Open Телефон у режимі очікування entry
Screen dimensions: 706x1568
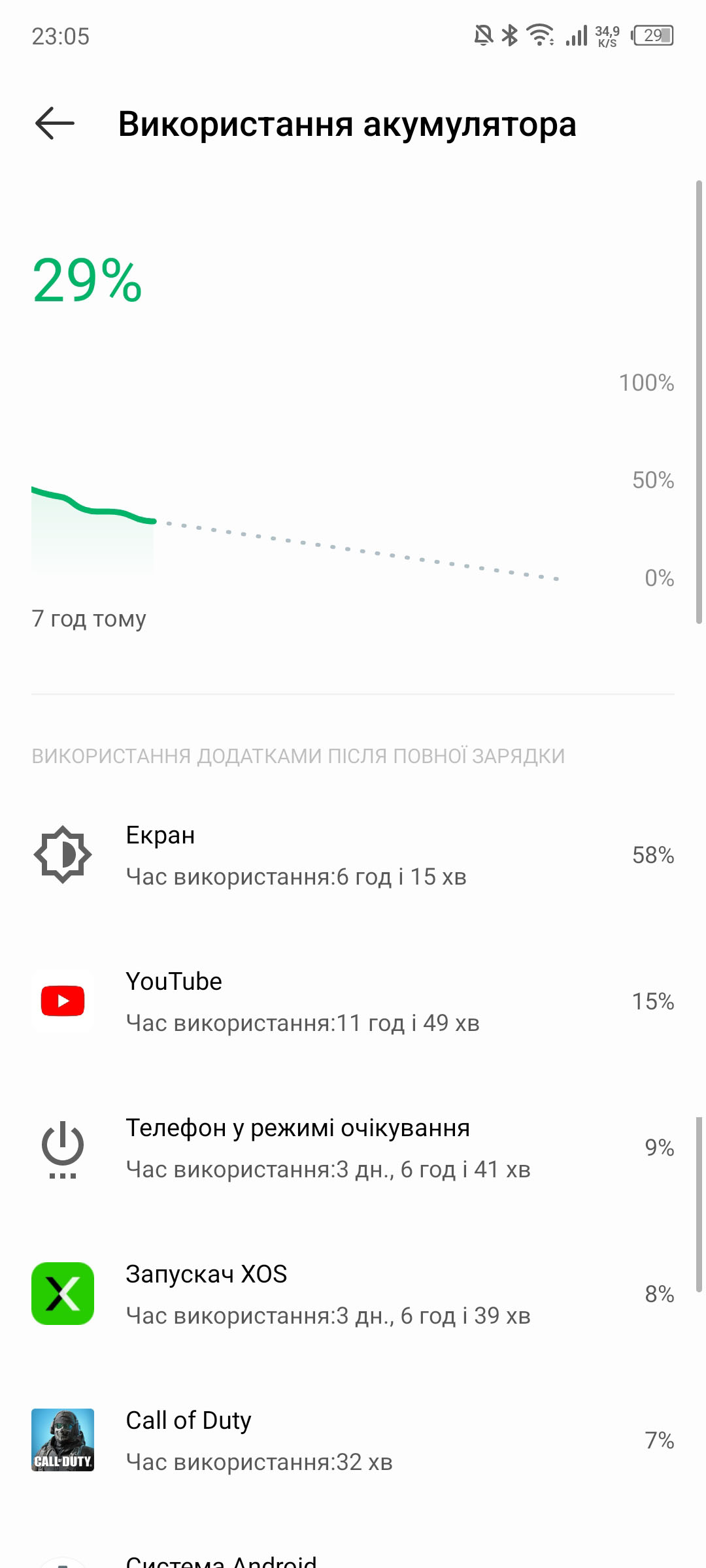tap(353, 1148)
